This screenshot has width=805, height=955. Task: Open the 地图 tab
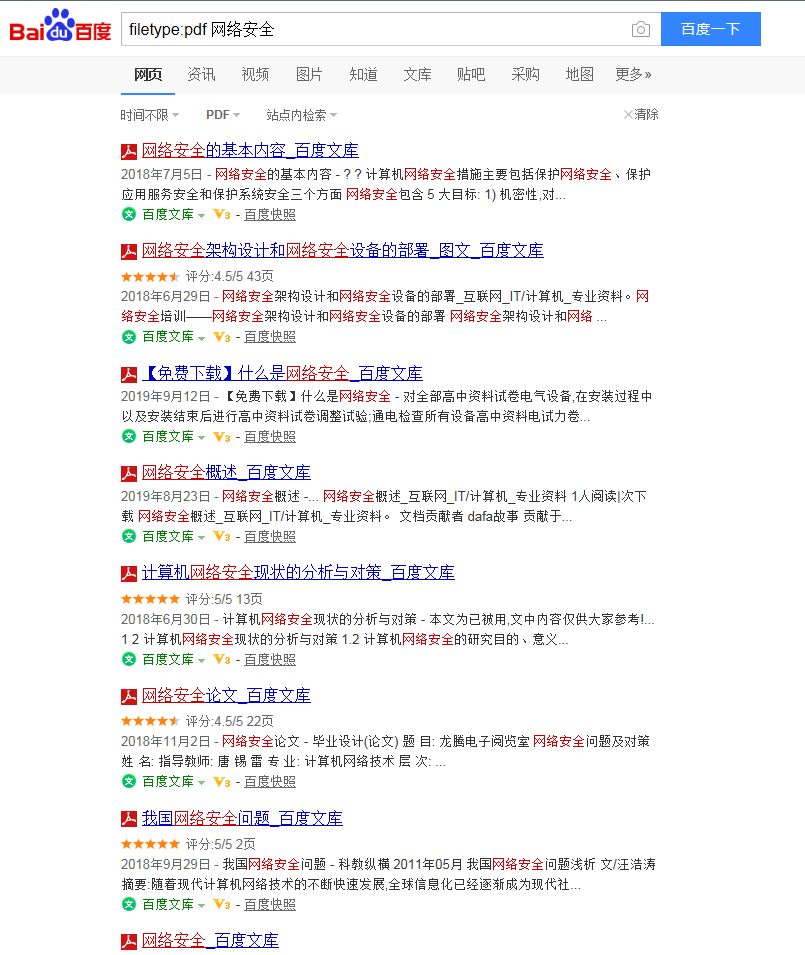pyautogui.click(x=579, y=74)
